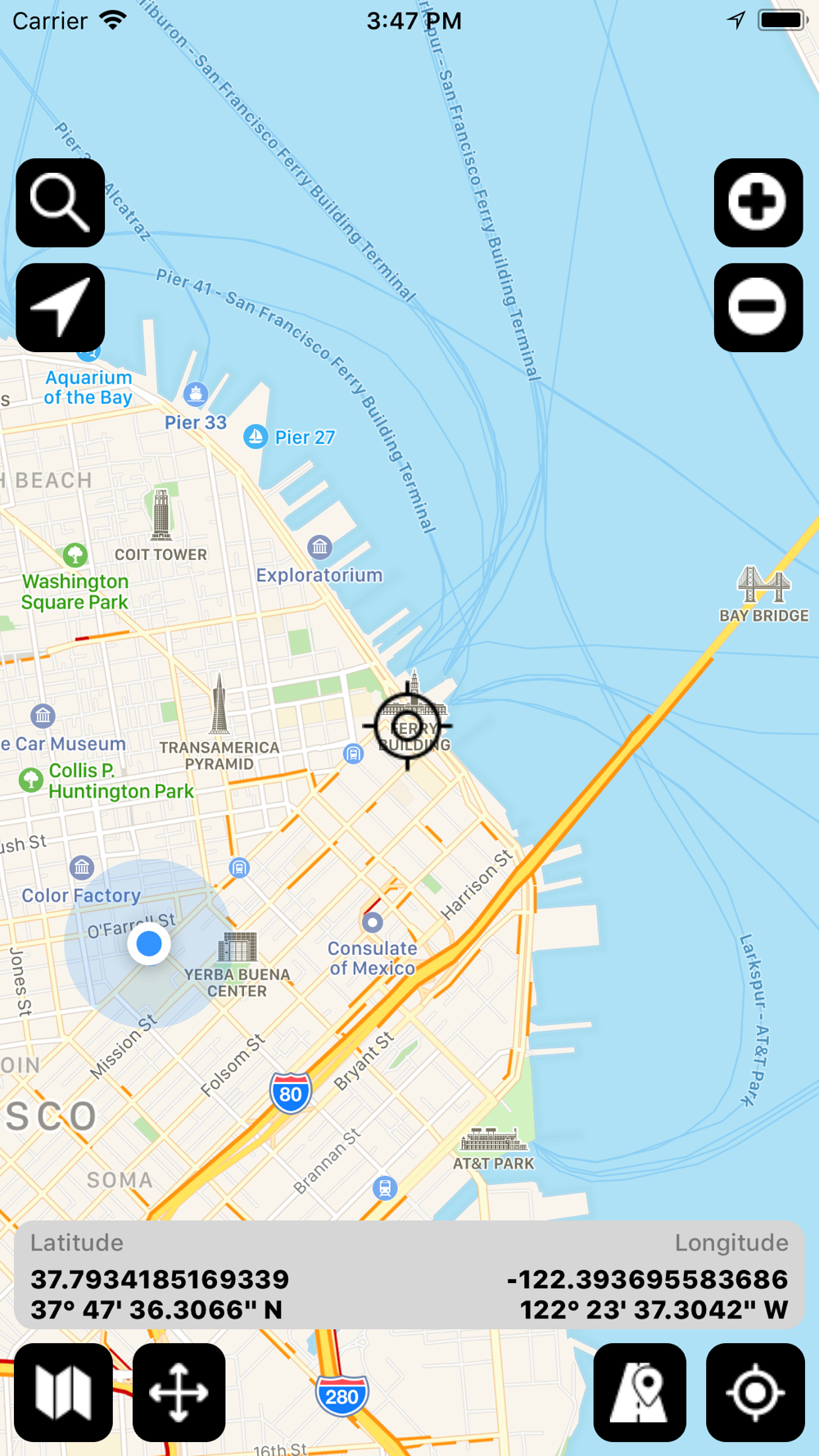Open the search magnifier button
Image resolution: width=819 pixels, height=1456 pixels.
coord(61,203)
